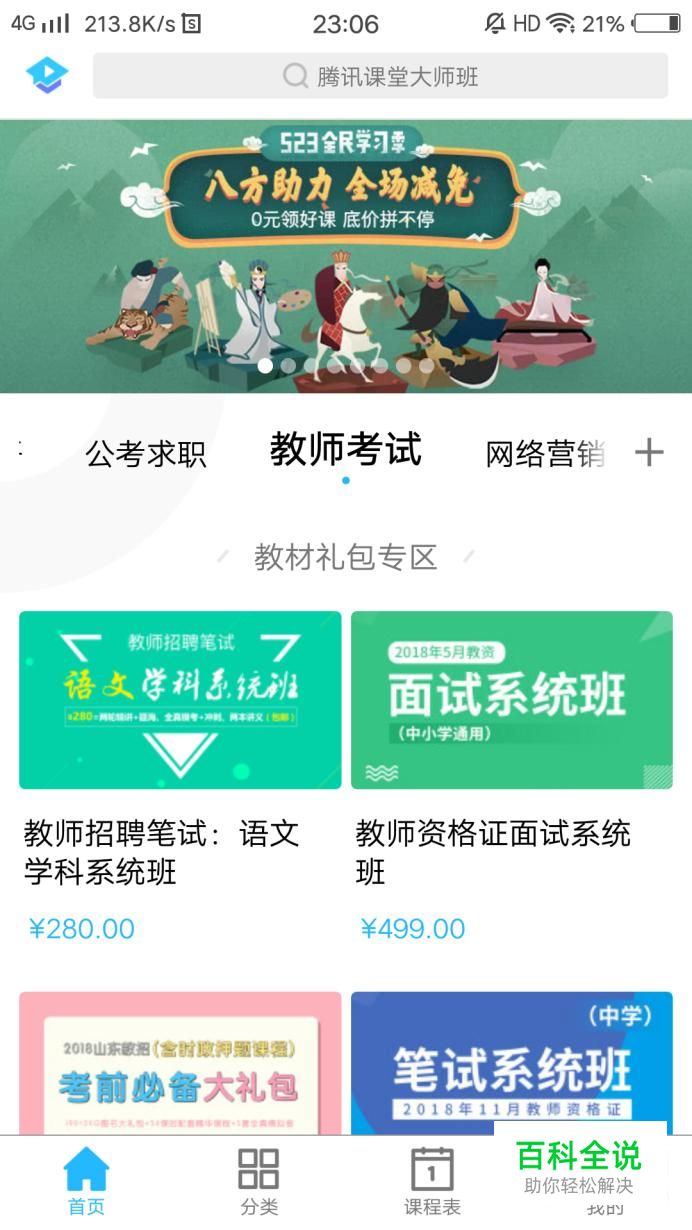Open the 腾讯课堂大师班 search box
This screenshot has height=1230, width=692.
pos(380,76)
